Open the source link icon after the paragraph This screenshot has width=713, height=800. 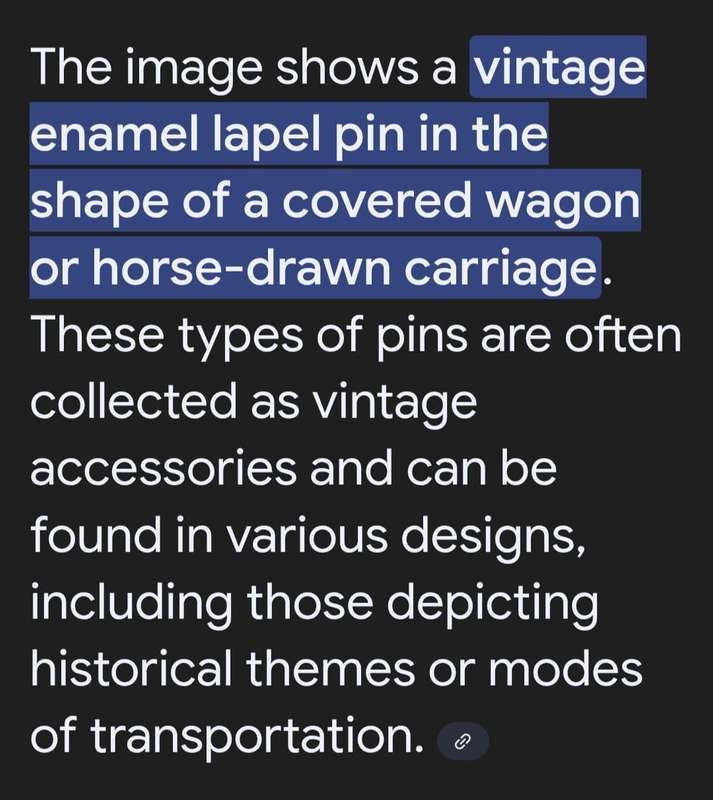[463, 741]
